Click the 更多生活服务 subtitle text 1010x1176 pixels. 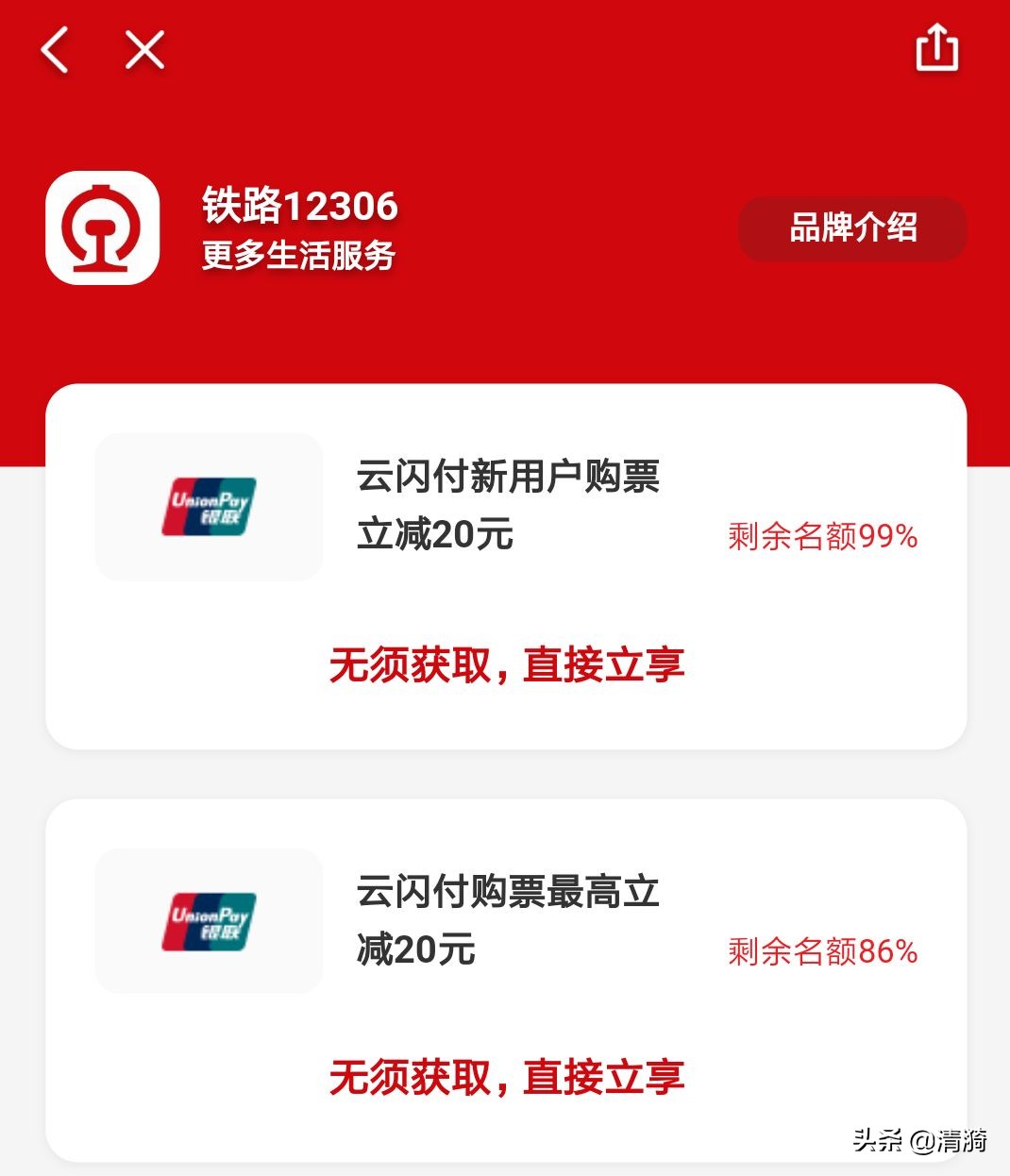tap(297, 253)
